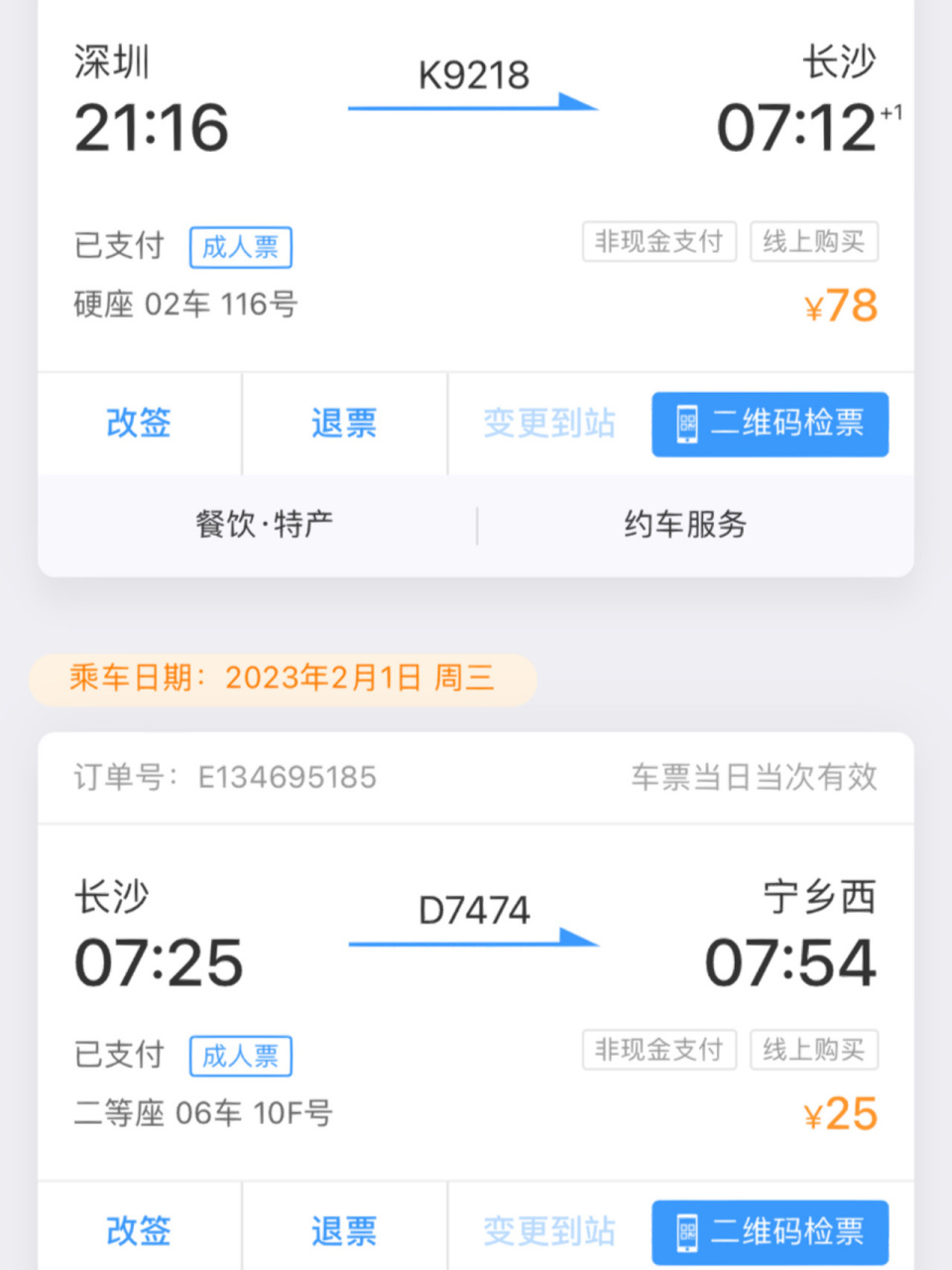Open QR code check-in for the K9218 ticket
Screen dimensions: 952x1270
[x=770, y=425]
